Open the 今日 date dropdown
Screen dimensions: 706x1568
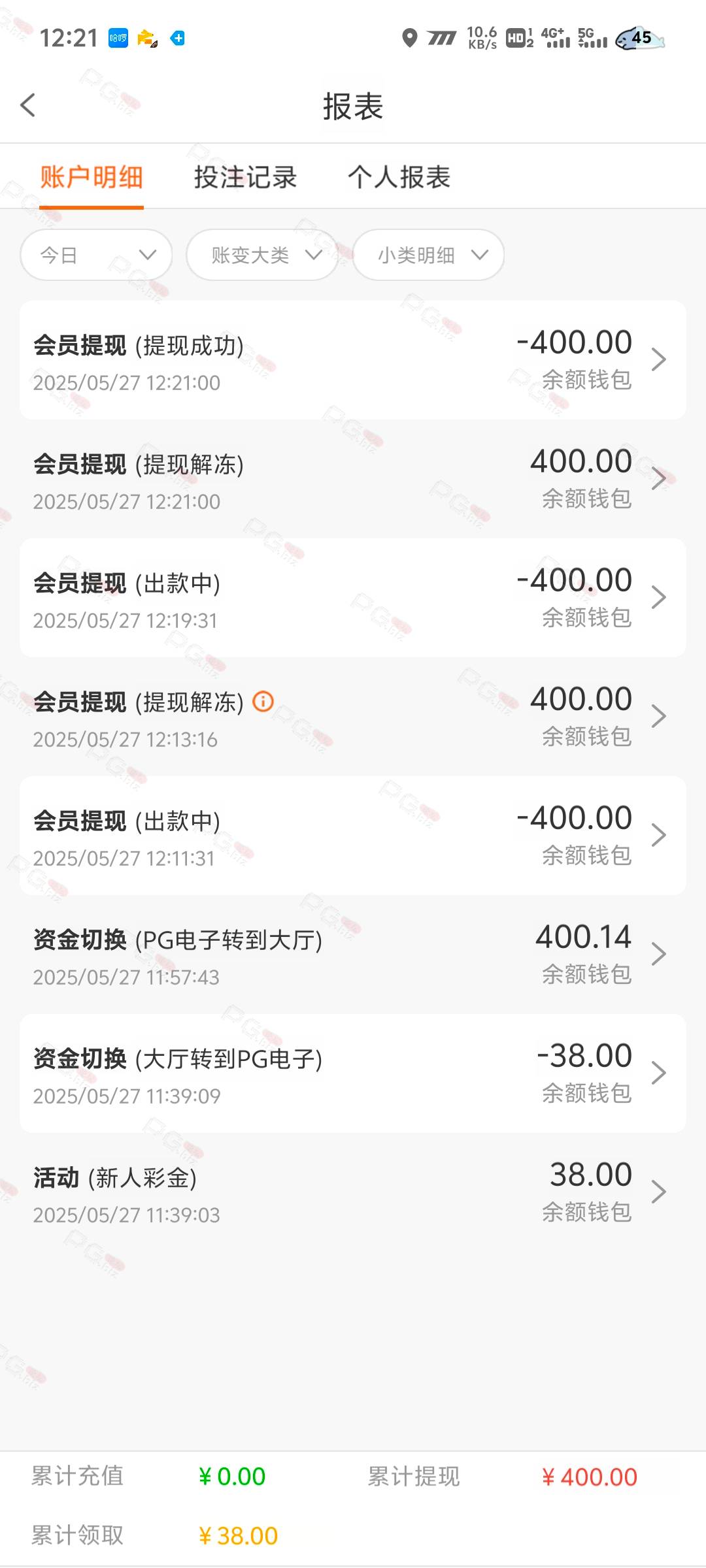tap(96, 255)
